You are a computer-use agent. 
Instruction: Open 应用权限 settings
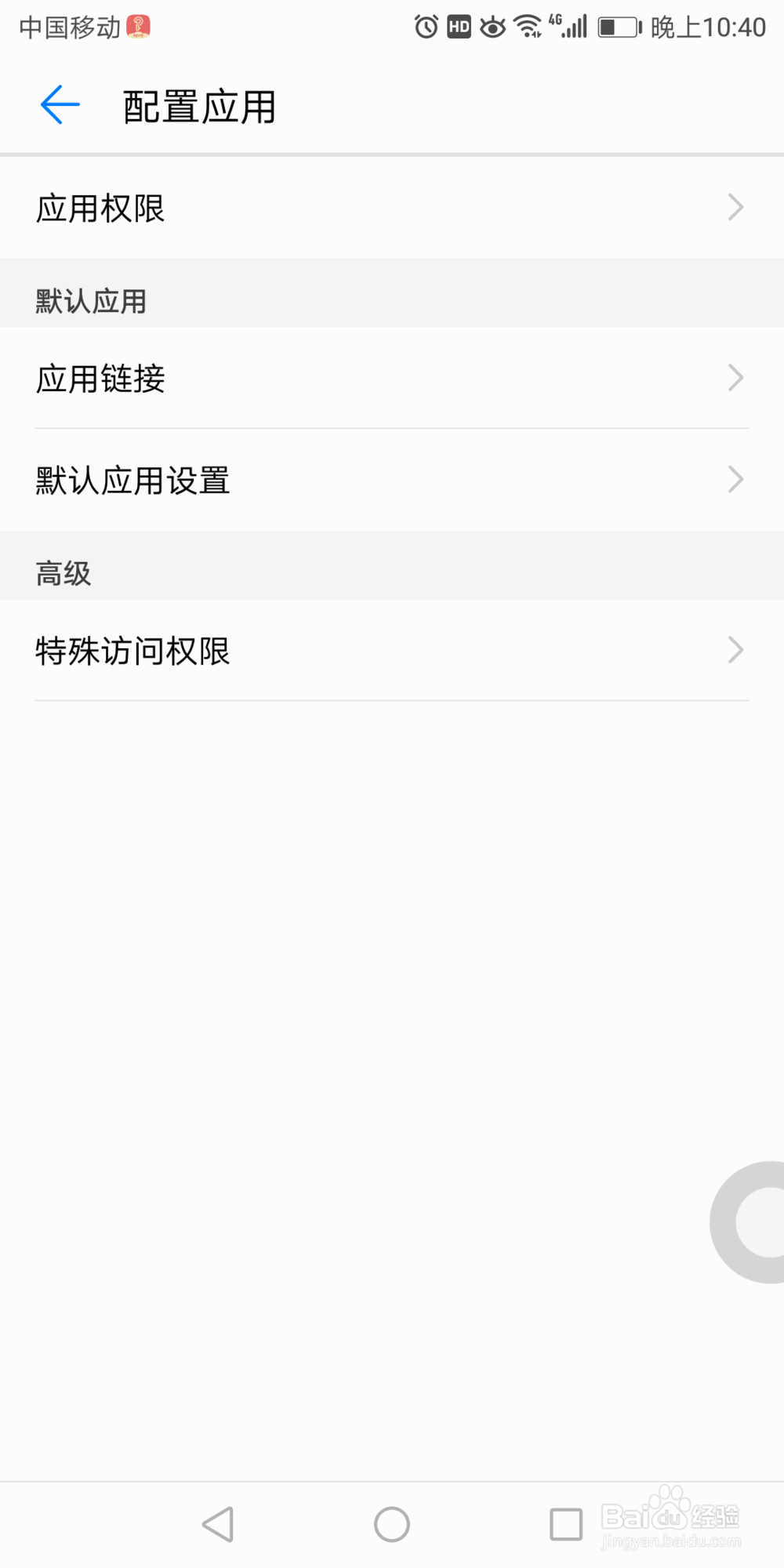pyautogui.click(x=100, y=208)
